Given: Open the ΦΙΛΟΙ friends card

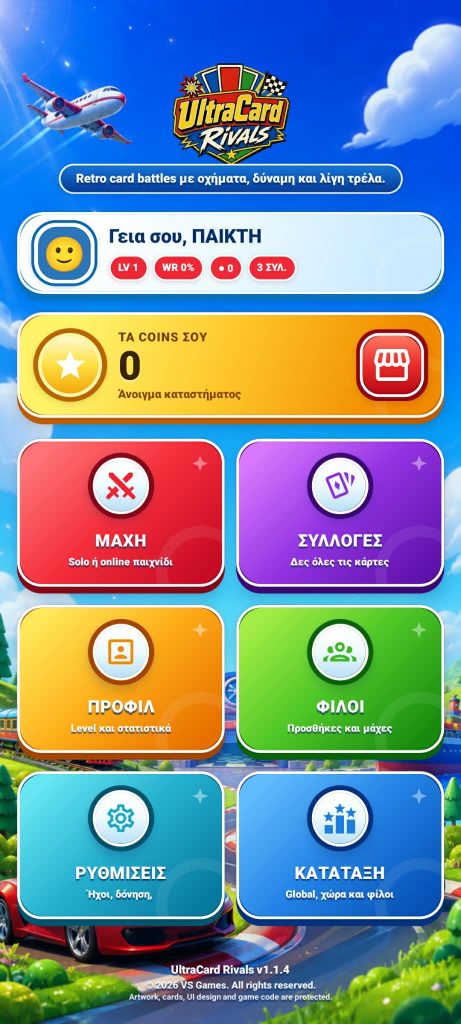Looking at the screenshot, I should tap(340, 680).
